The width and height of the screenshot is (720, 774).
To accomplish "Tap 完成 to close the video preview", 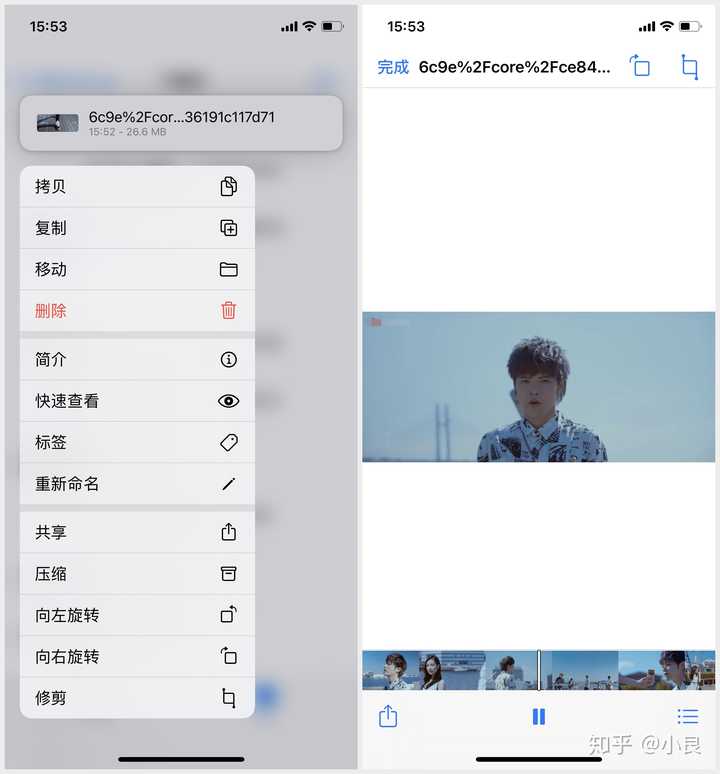I will 393,67.
